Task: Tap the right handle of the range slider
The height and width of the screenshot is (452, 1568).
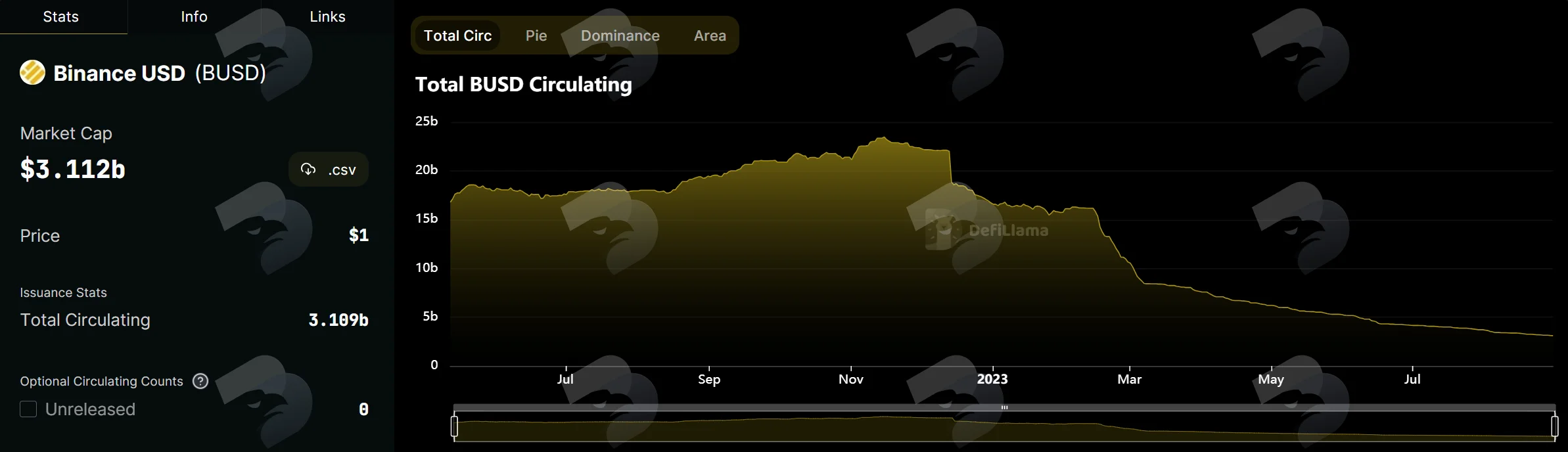Action: [x=1554, y=426]
